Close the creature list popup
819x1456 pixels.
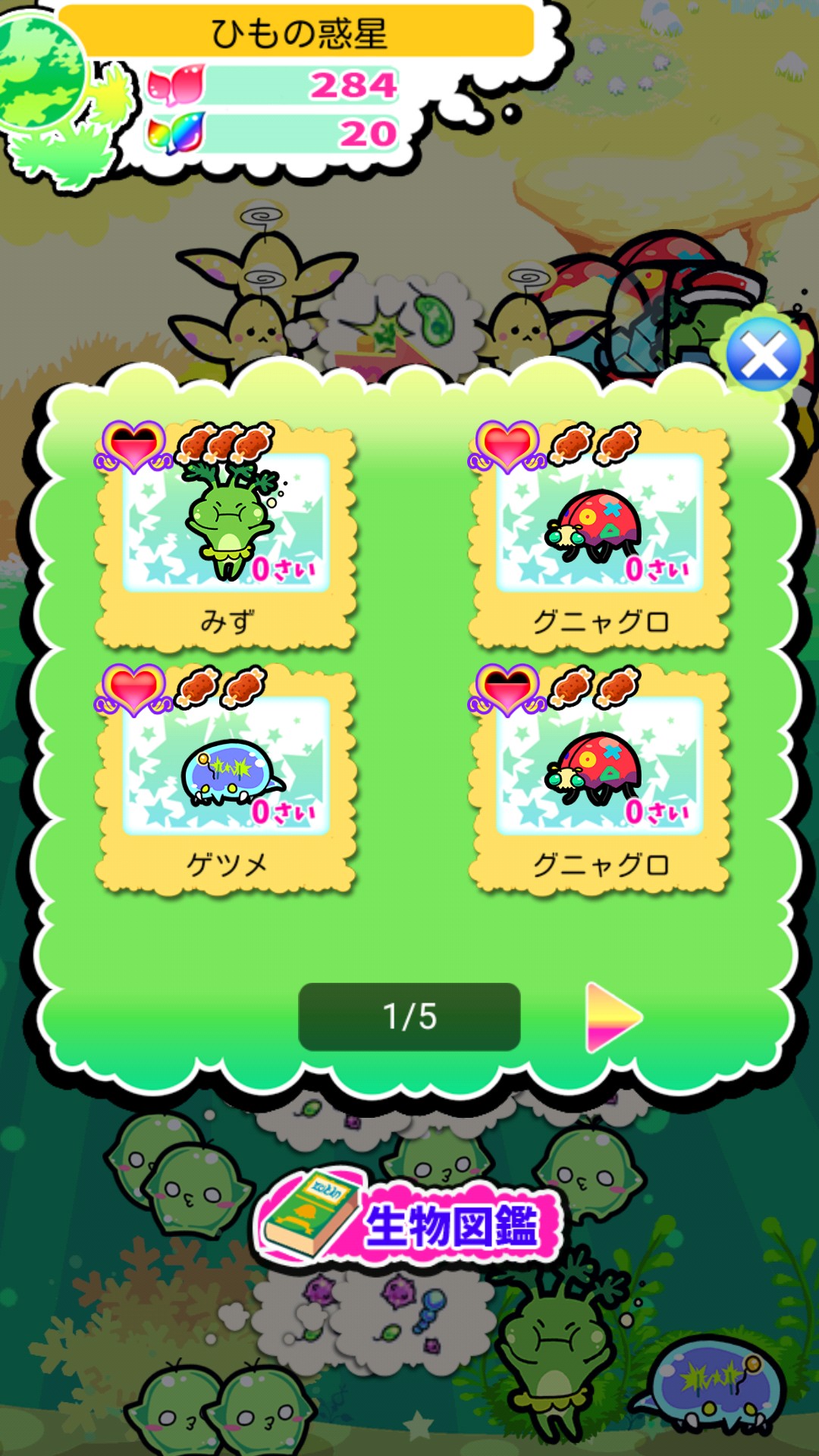(x=763, y=355)
